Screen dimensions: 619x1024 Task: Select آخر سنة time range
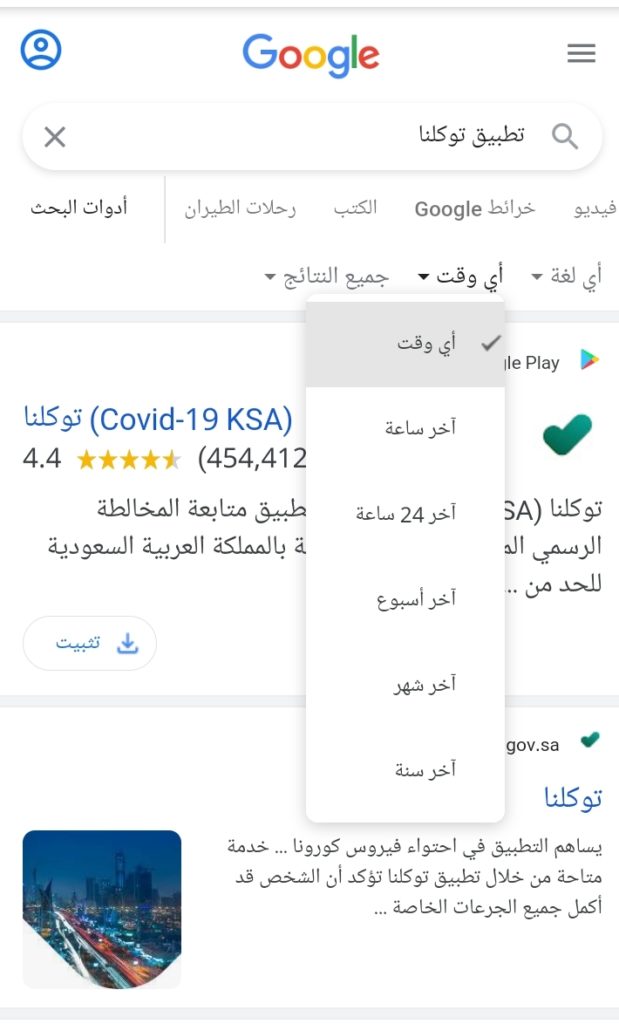(425, 770)
